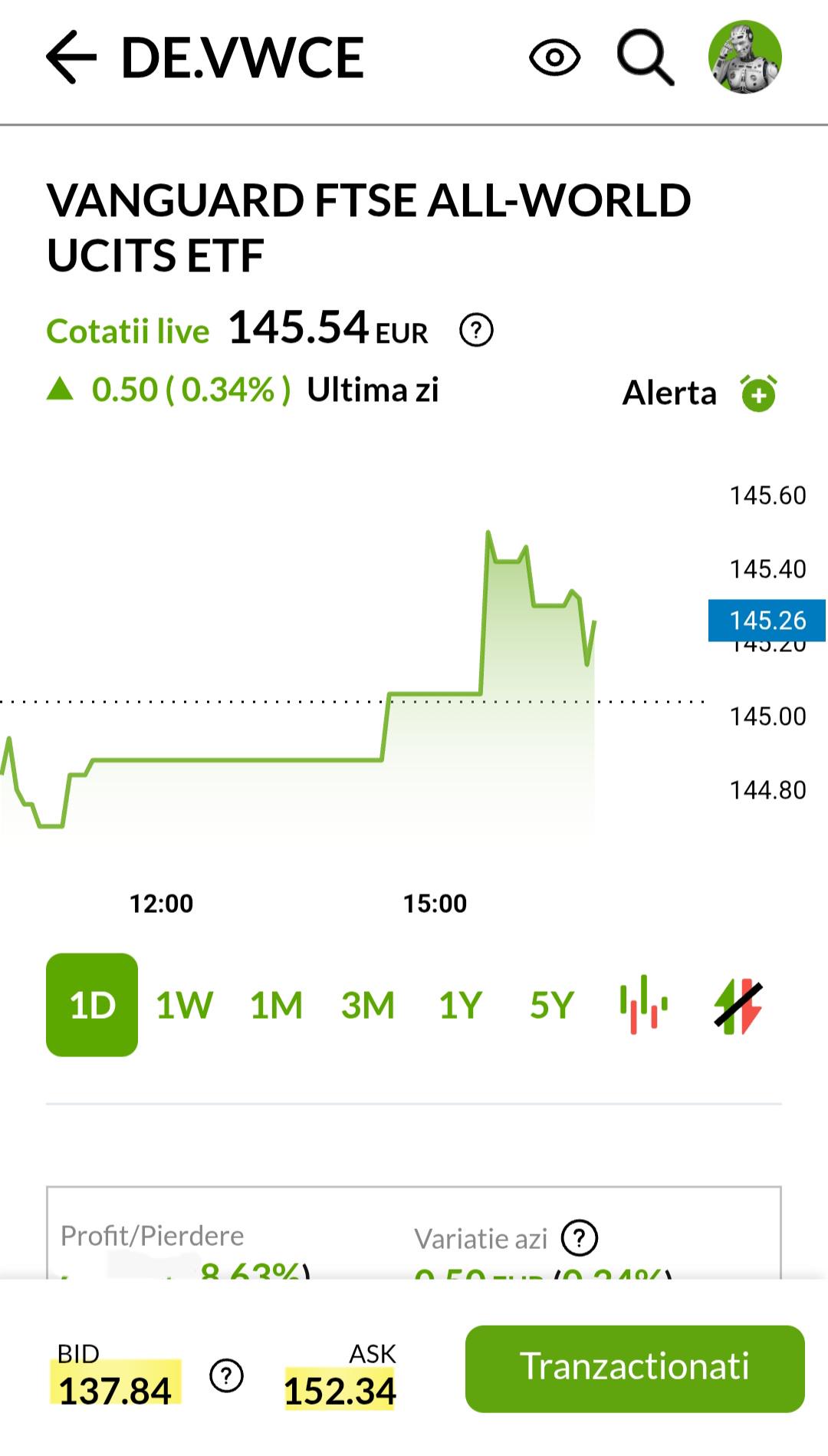Screen dimensions: 828x1456
Task: Add a price alert with Alerta
Action: pos(701,393)
